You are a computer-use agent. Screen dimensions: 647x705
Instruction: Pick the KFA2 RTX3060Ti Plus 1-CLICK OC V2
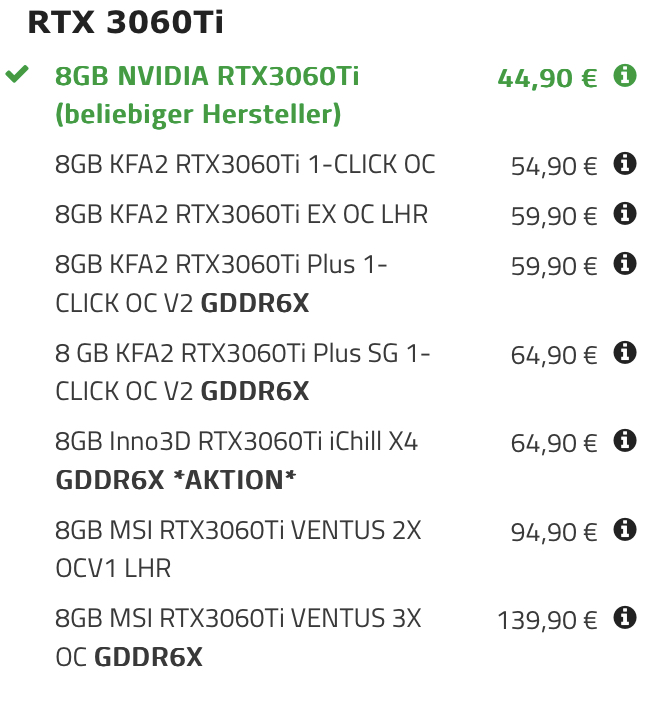click(x=221, y=283)
